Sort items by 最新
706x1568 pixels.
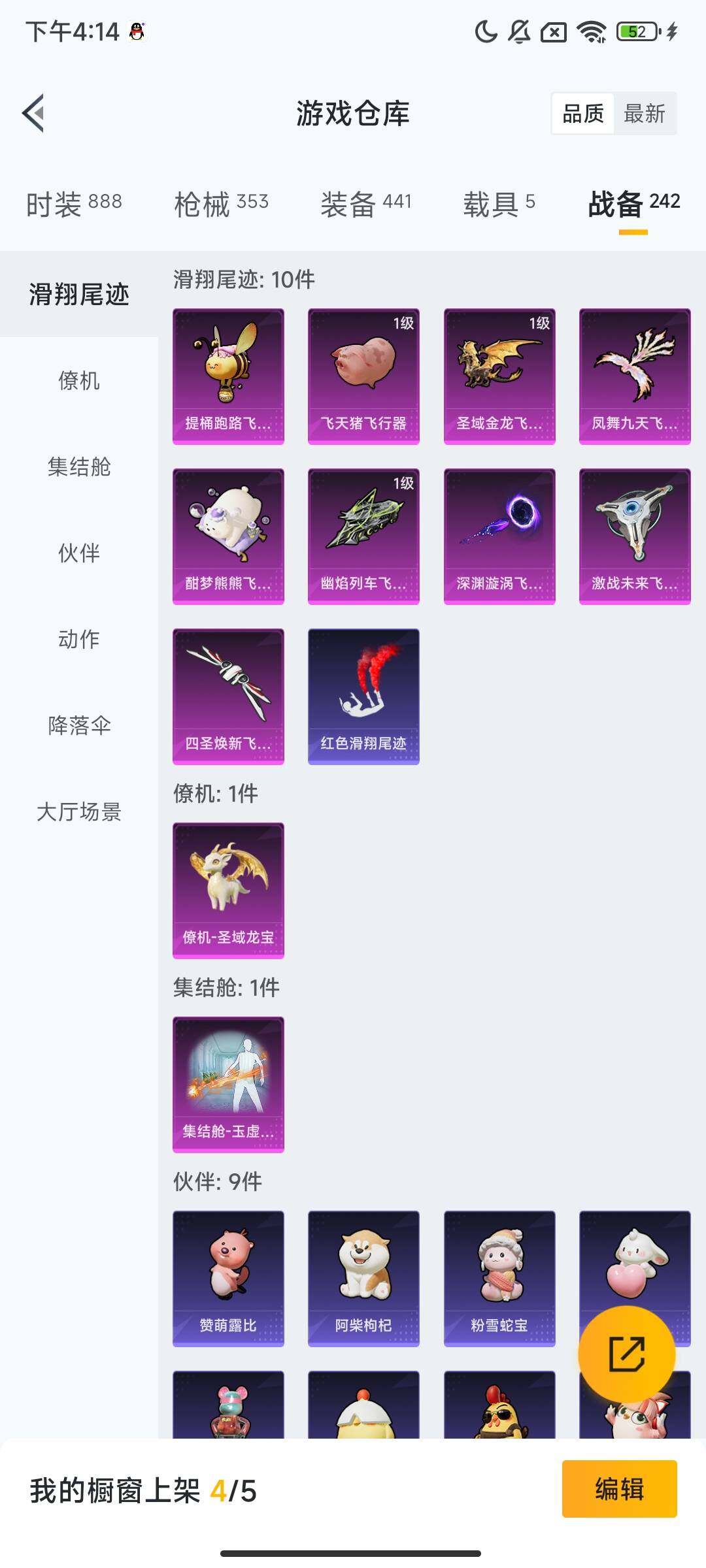tap(644, 114)
